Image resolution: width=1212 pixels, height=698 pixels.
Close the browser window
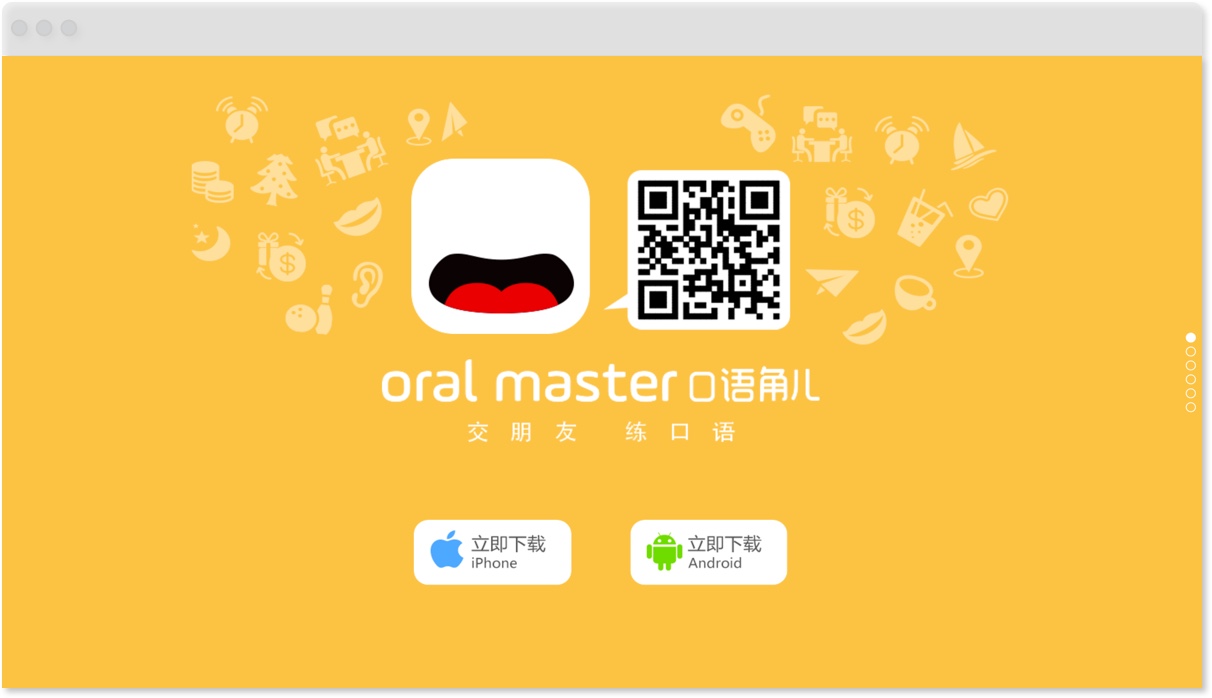20,28
